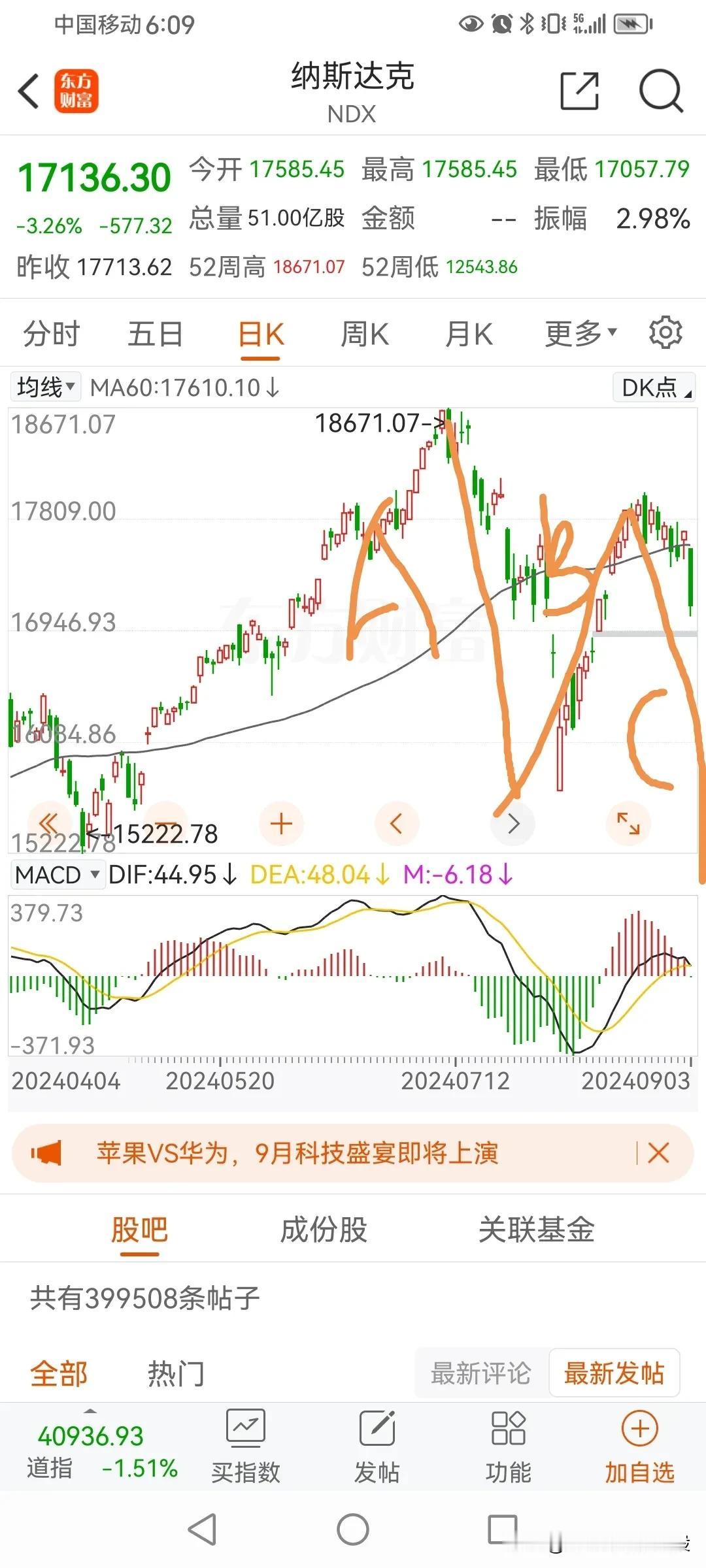Share the NDX quote page
This screenshot has height=1568, width=706.
(x=579, y=91)
